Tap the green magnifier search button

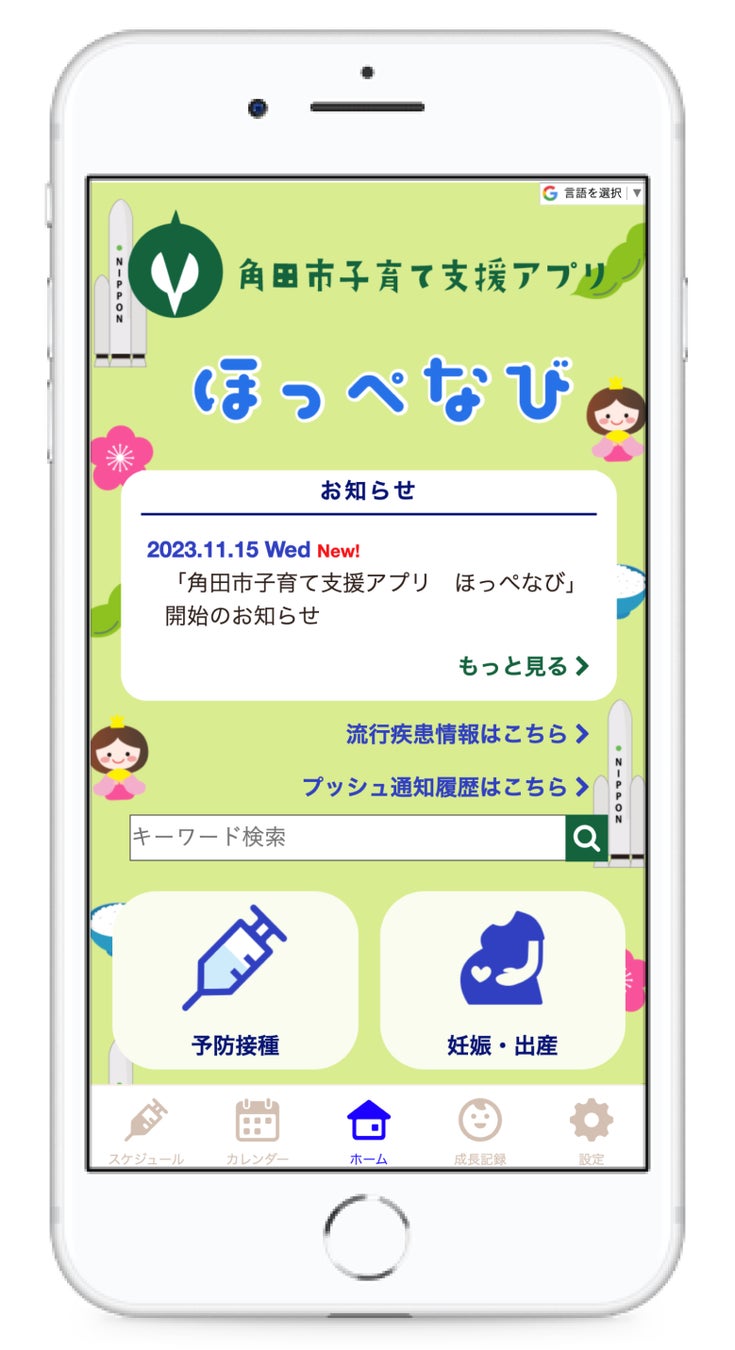tap(587, 838)
